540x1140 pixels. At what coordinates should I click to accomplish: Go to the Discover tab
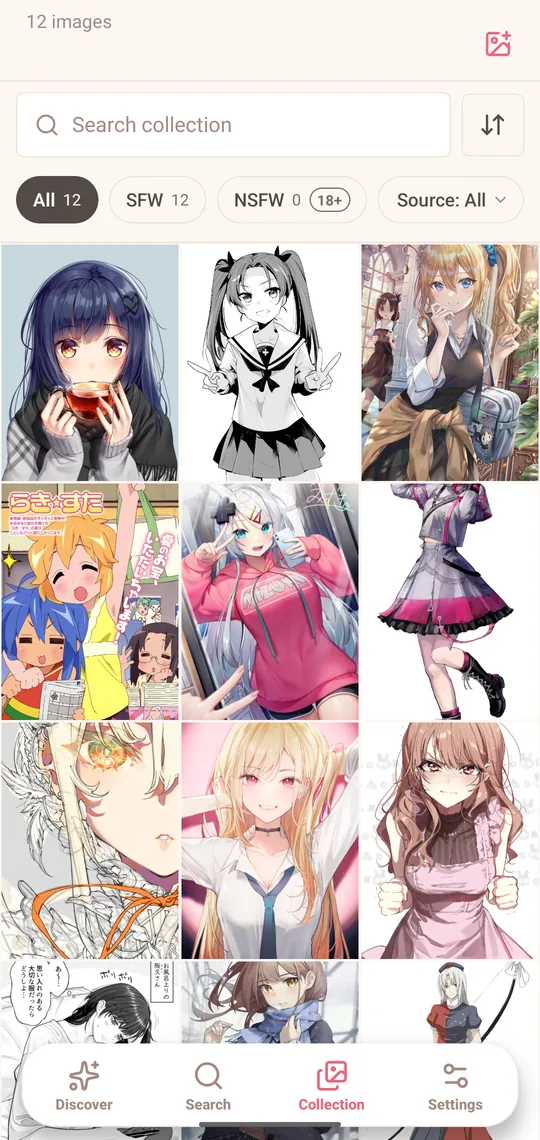point(84,1085)
